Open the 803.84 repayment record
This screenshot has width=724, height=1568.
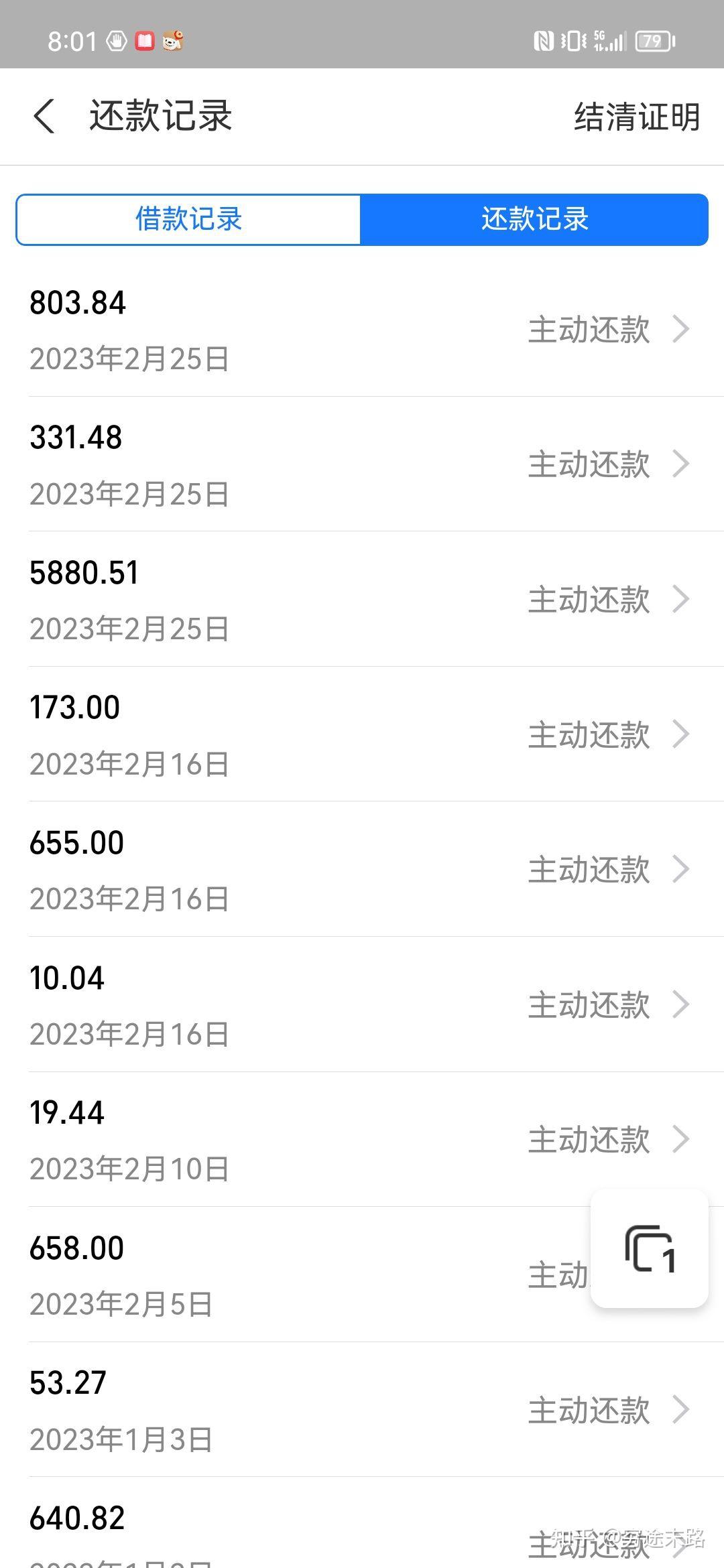point(362,330)
